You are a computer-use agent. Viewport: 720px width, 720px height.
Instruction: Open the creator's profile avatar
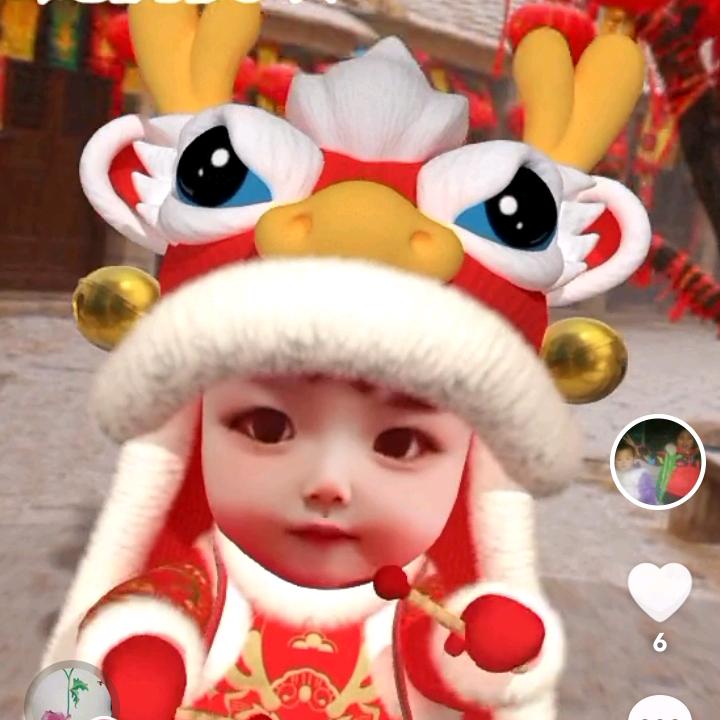(x=658, y=462)
